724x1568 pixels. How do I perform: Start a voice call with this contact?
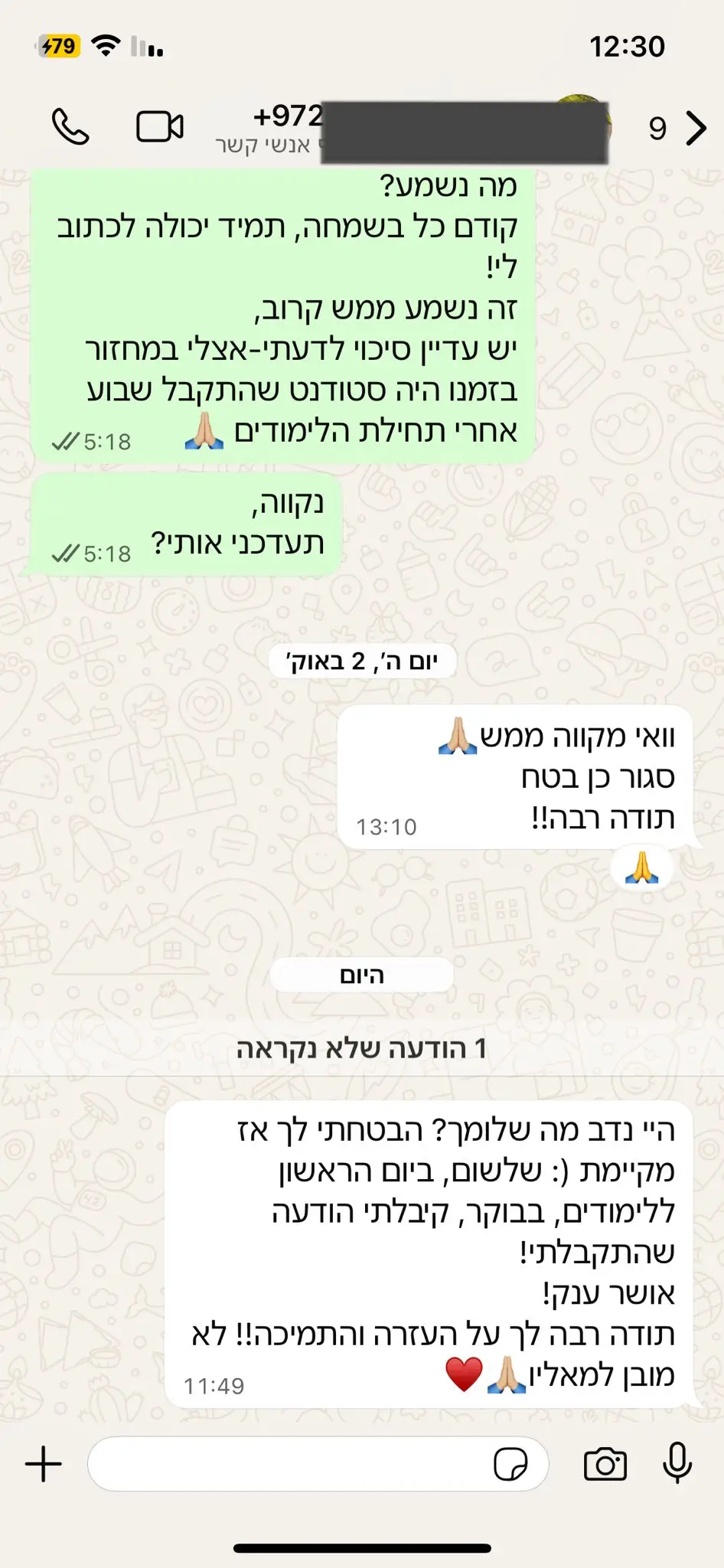pos(70,127)
